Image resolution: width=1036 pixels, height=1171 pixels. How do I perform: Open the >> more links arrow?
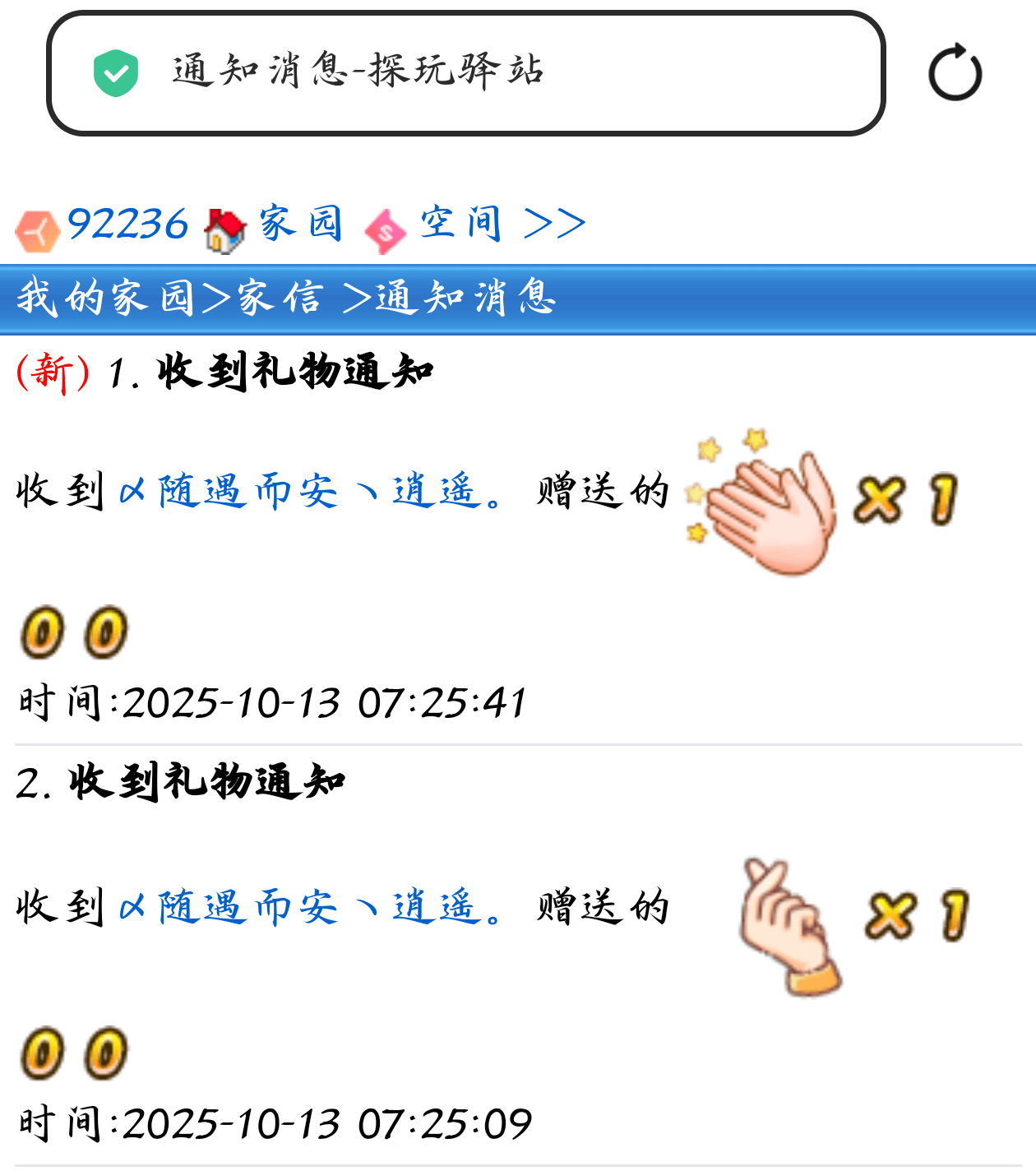coord(554,224)
